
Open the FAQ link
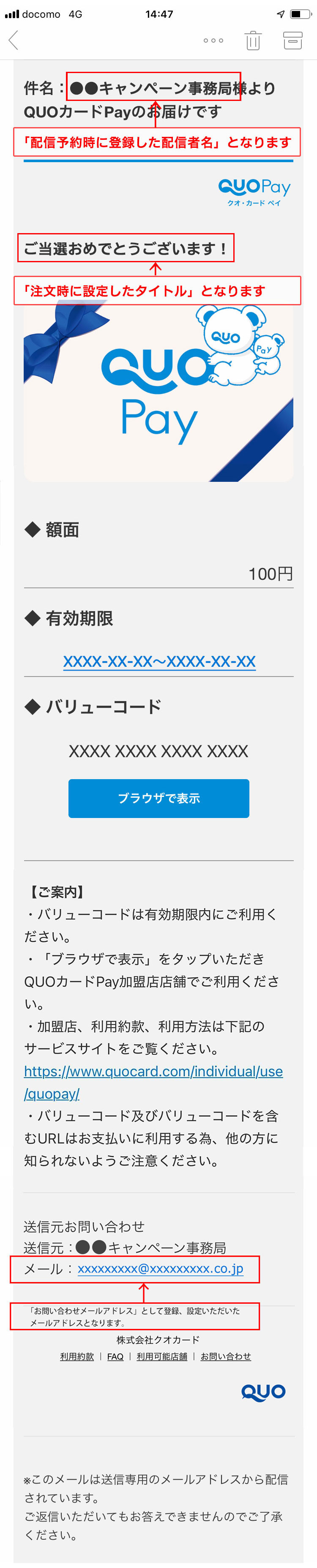[115, 1357]
